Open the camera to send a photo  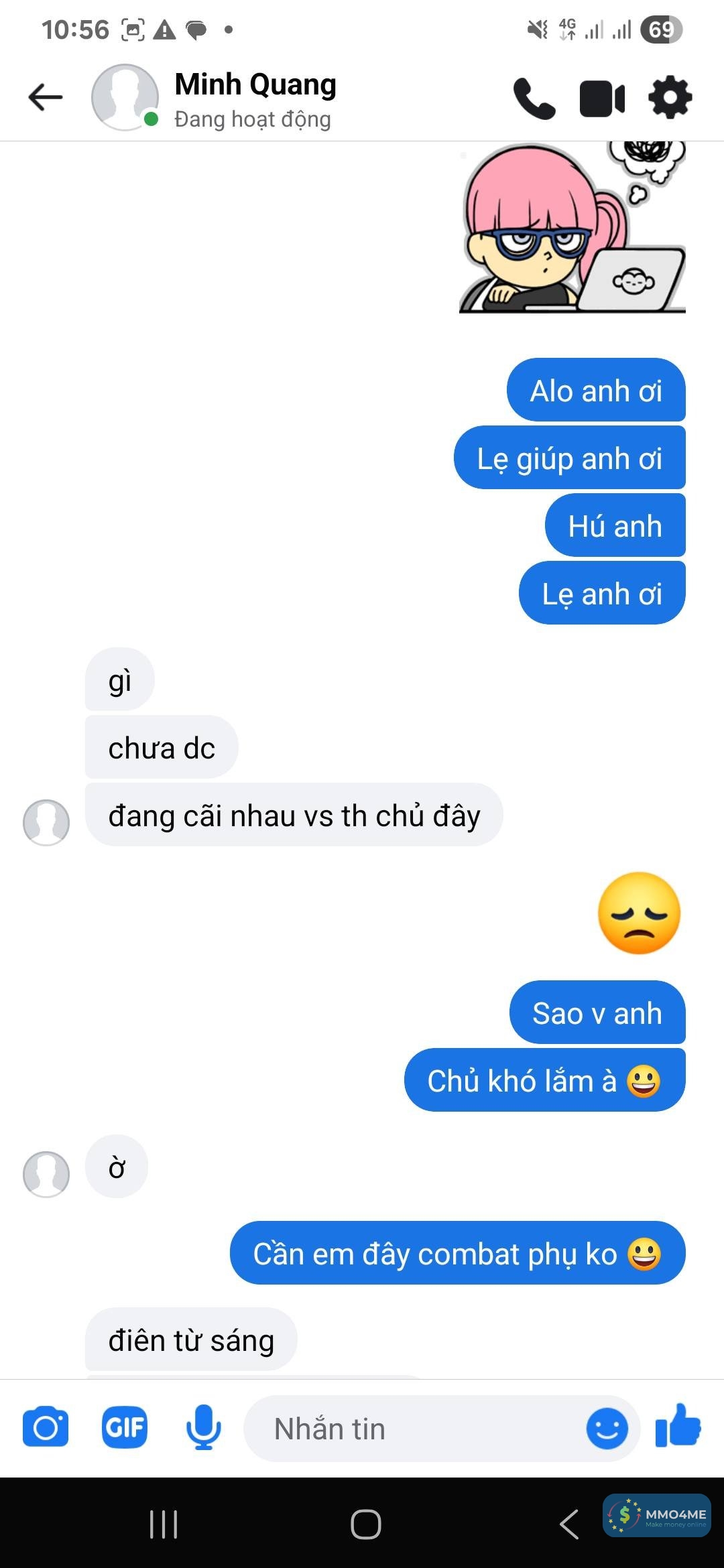tap(46, 1428)
